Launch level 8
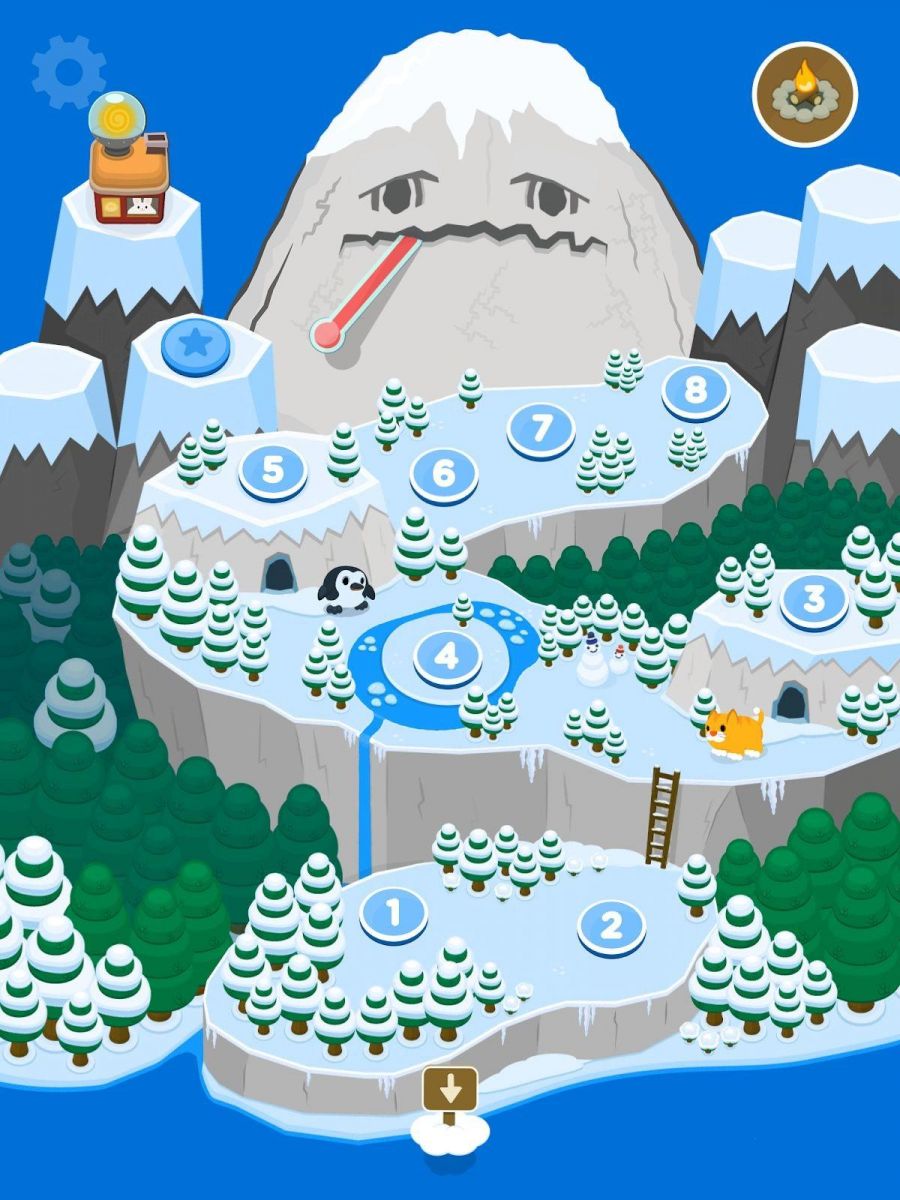Viewport: 900px width, 1200px height. point(695,391)
